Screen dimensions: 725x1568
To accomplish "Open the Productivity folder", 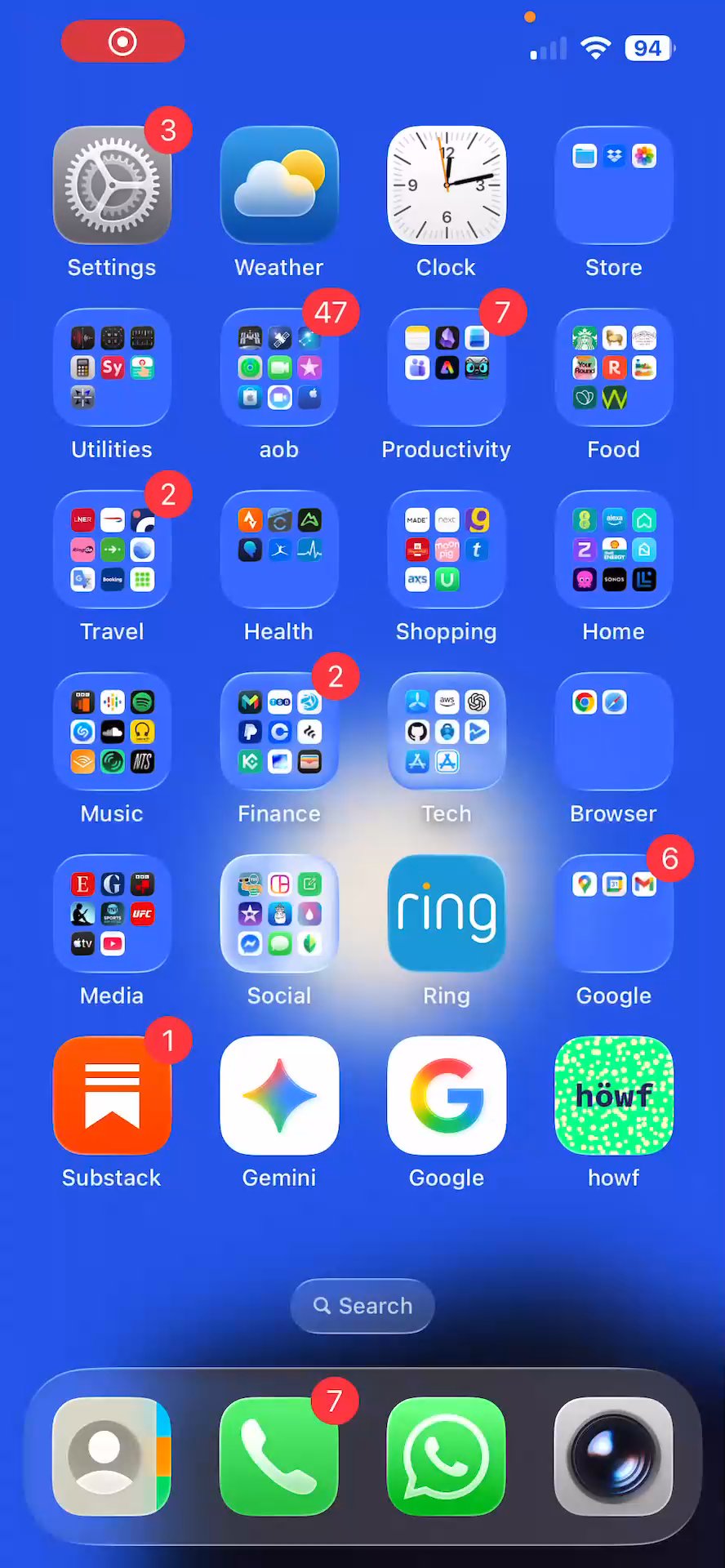I will point(446,367).
